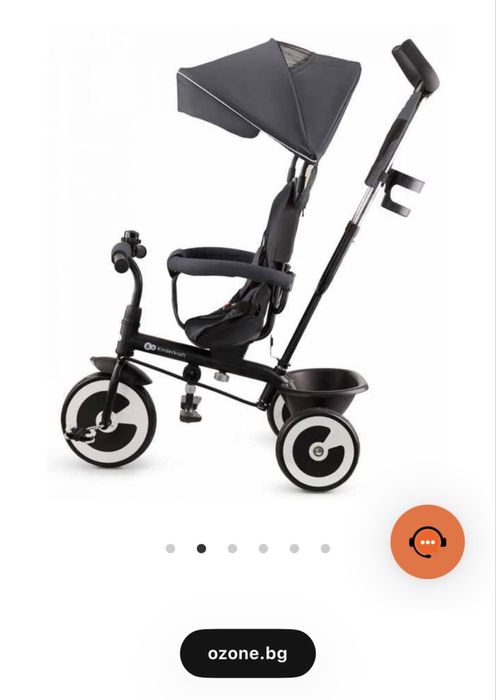The height and width of the screenshot is (700, 496).
Task: Select the third carousel page dot
Action: coord(232,549)
